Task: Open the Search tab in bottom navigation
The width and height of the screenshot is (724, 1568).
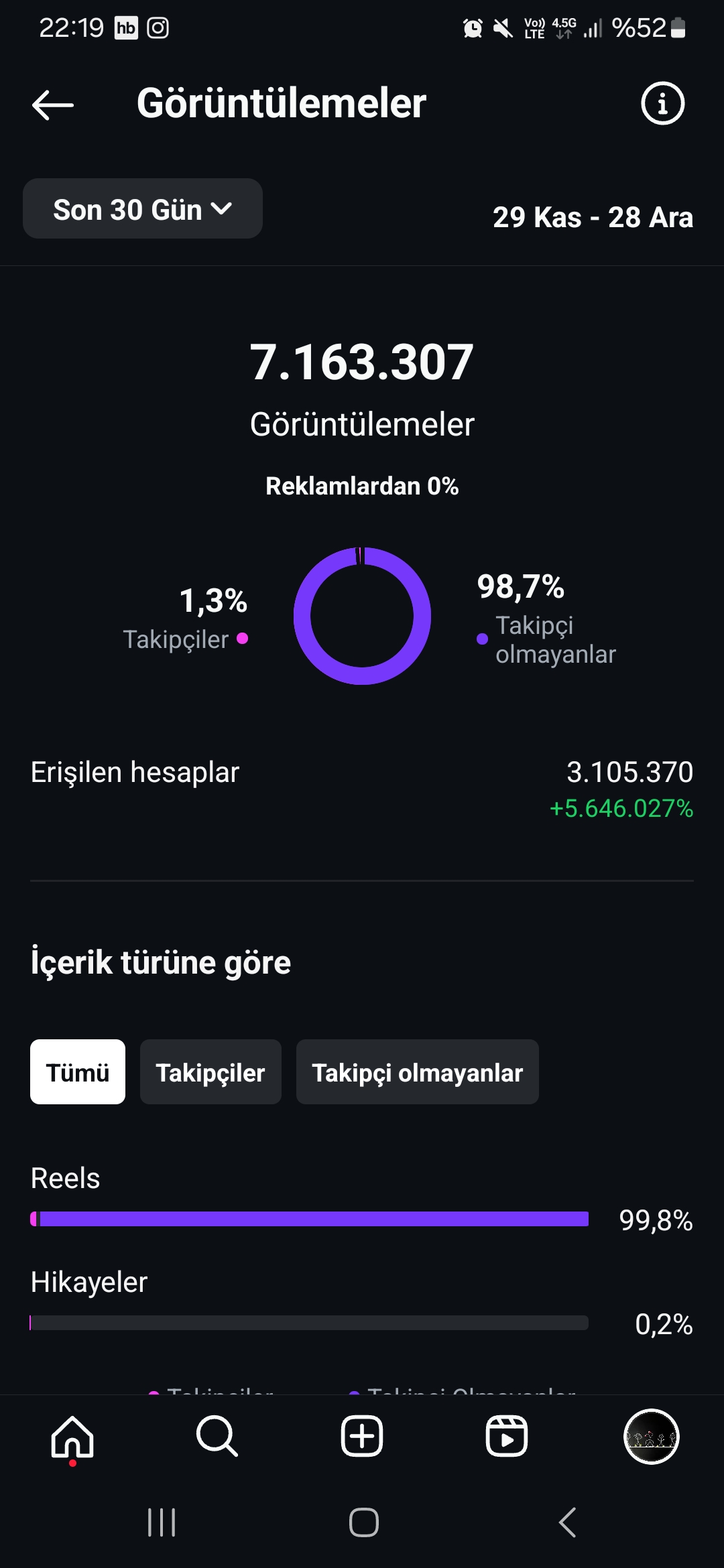Action: click(217, 1437)
